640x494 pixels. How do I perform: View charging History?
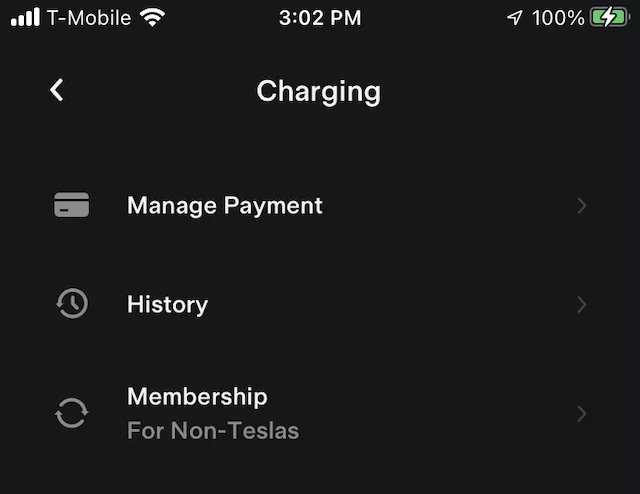point(168,304)
